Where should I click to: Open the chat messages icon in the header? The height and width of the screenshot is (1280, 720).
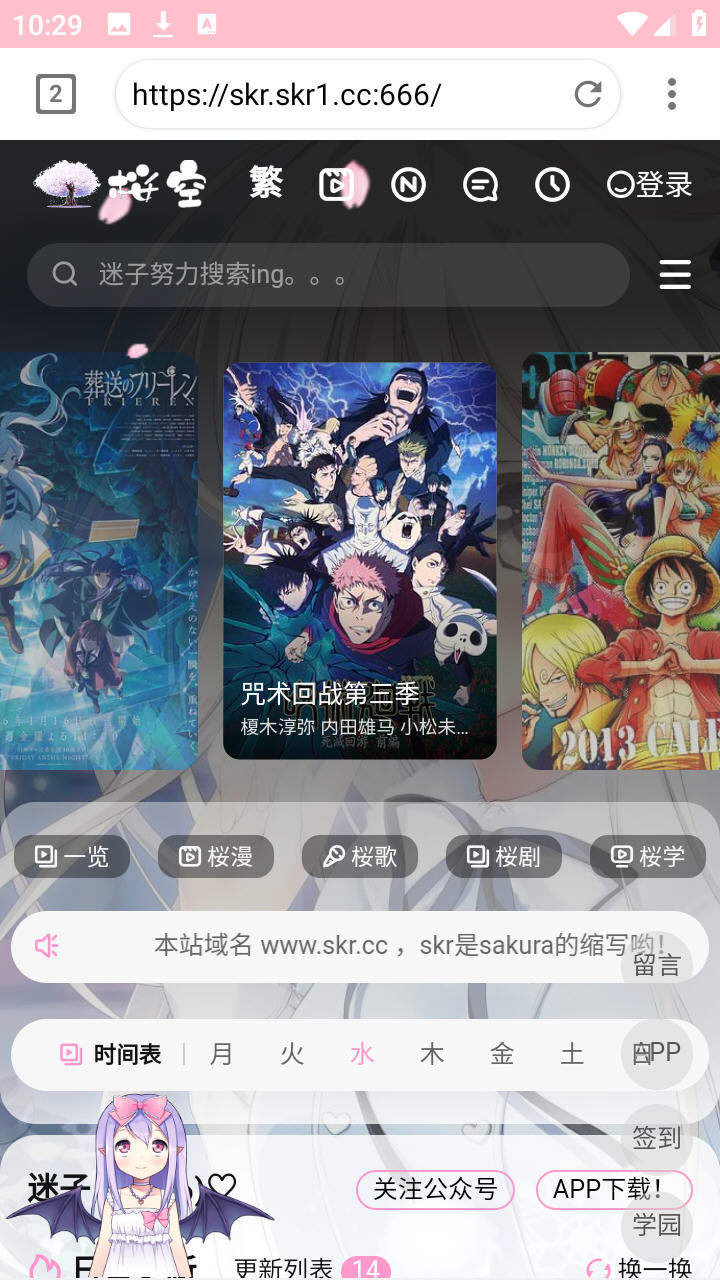pyautogui.click(x=481, y=184)
